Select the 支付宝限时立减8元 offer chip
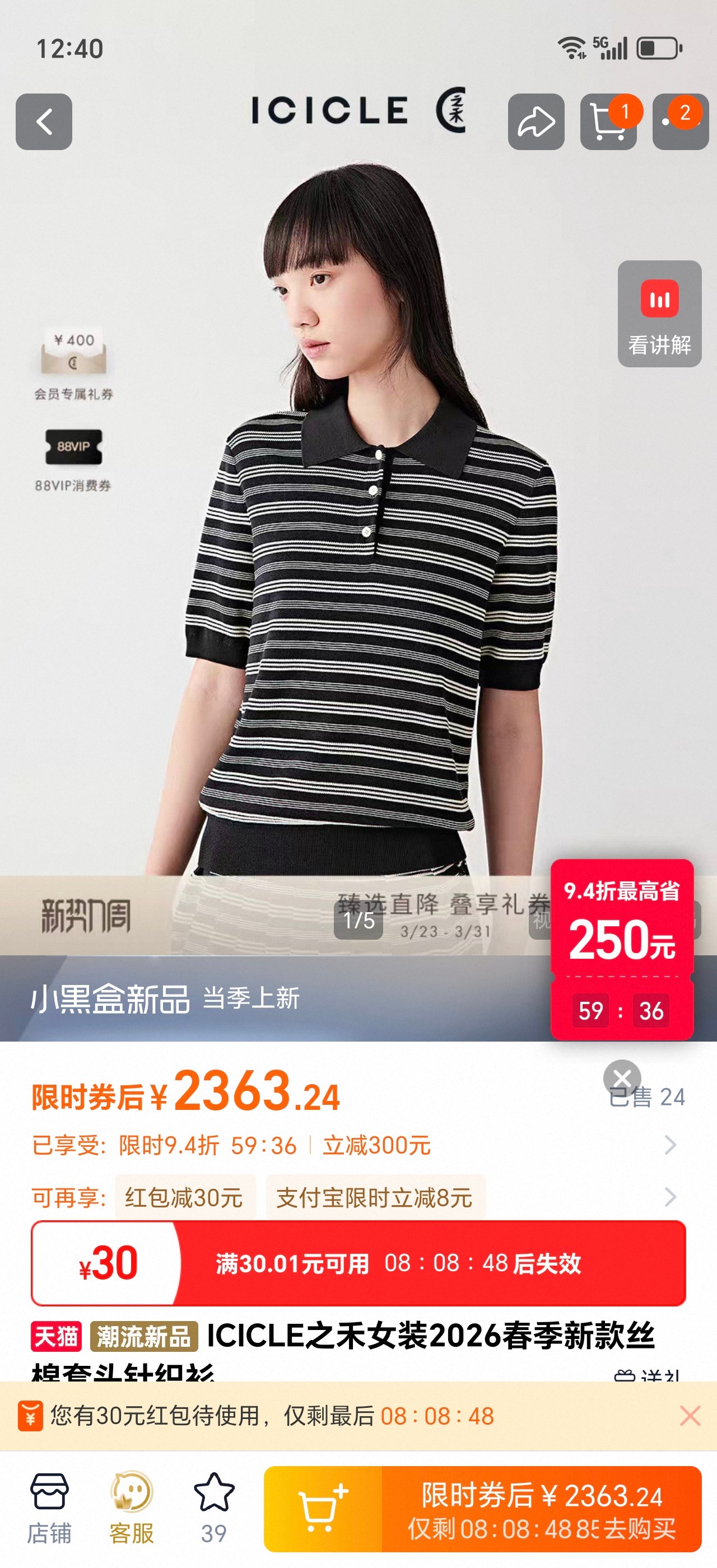Screen dimensions: 717x1568 coord(375,1197)
